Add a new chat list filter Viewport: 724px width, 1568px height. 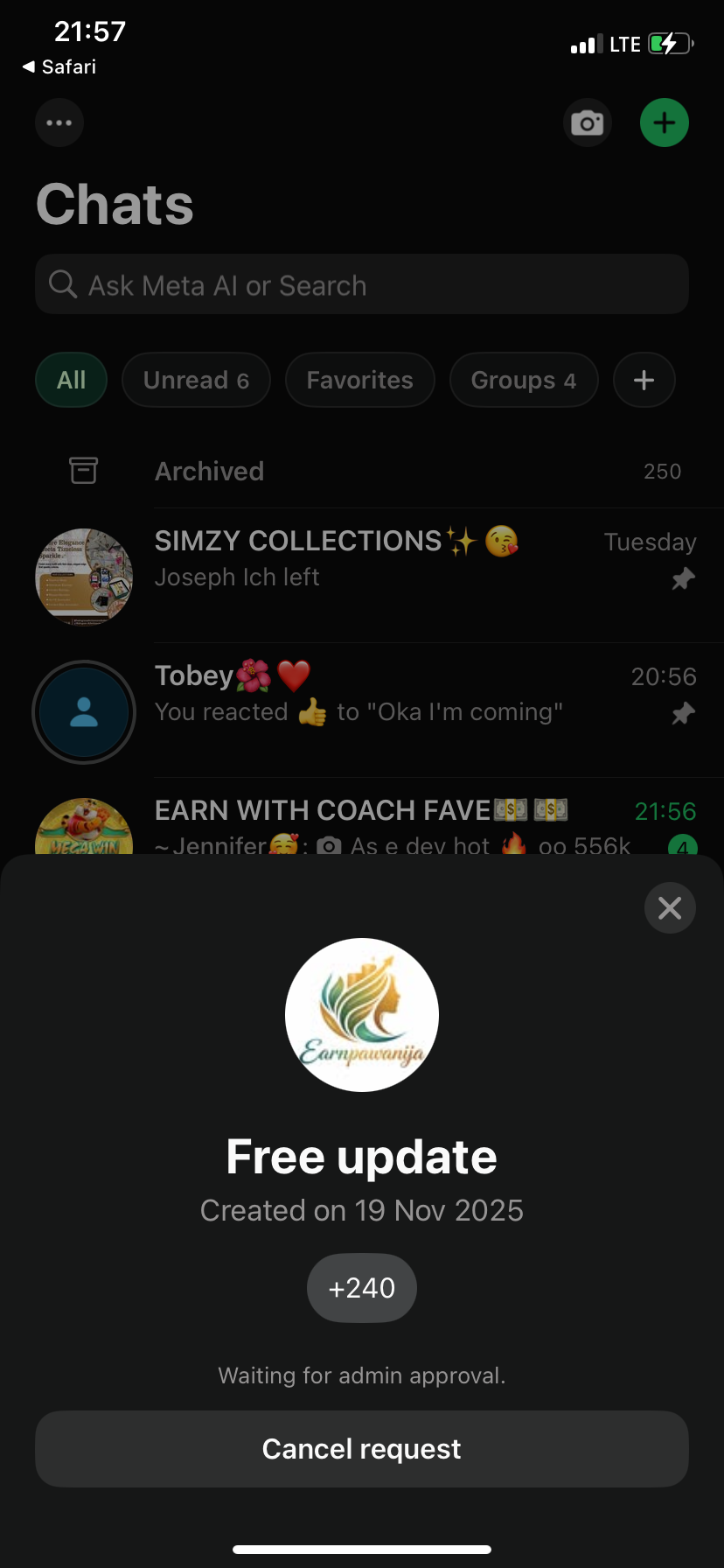pyautogui.click(x=644, y=381)
